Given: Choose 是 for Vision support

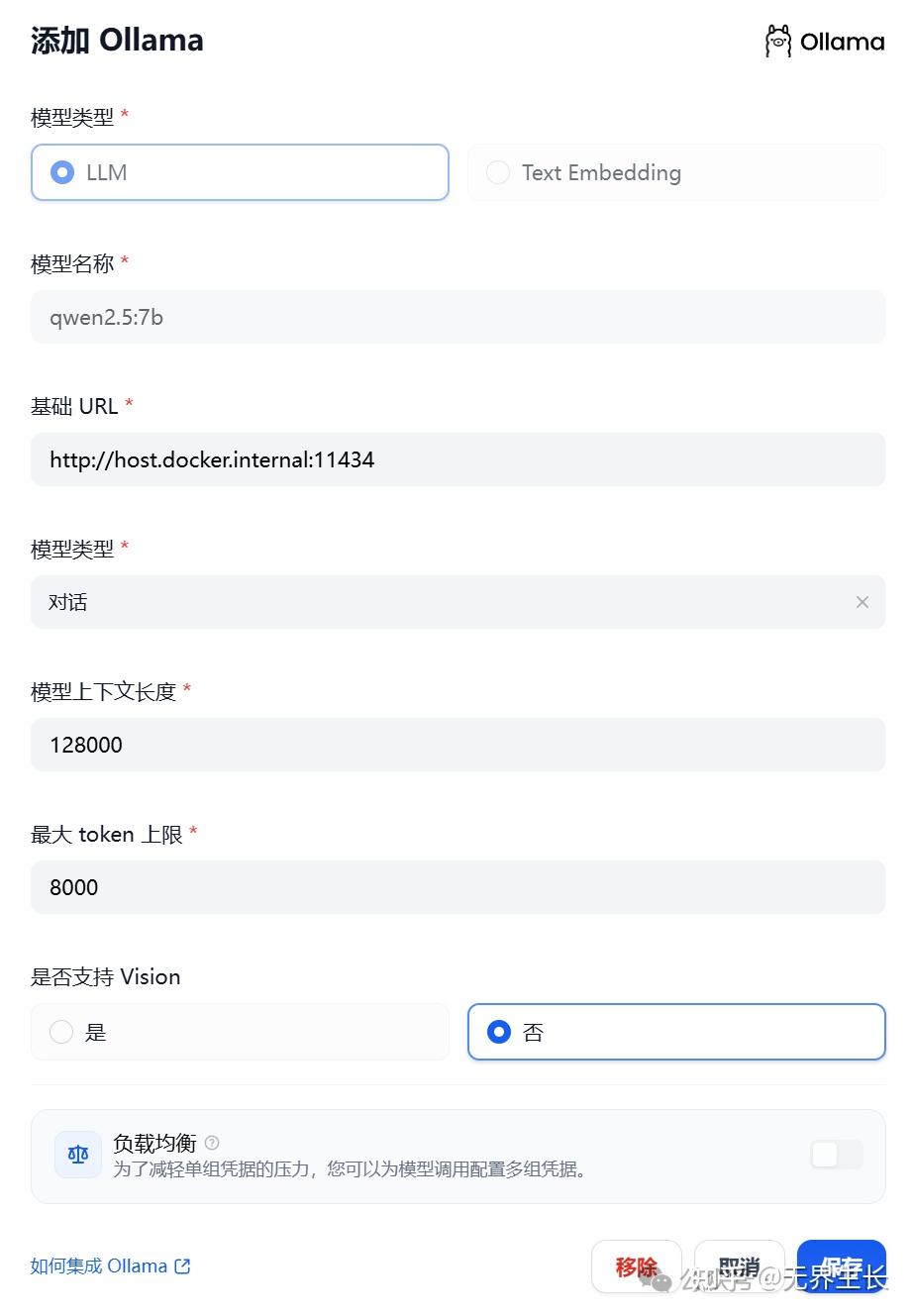Looking at the screenshot, I should click(x=240, y=1031).
